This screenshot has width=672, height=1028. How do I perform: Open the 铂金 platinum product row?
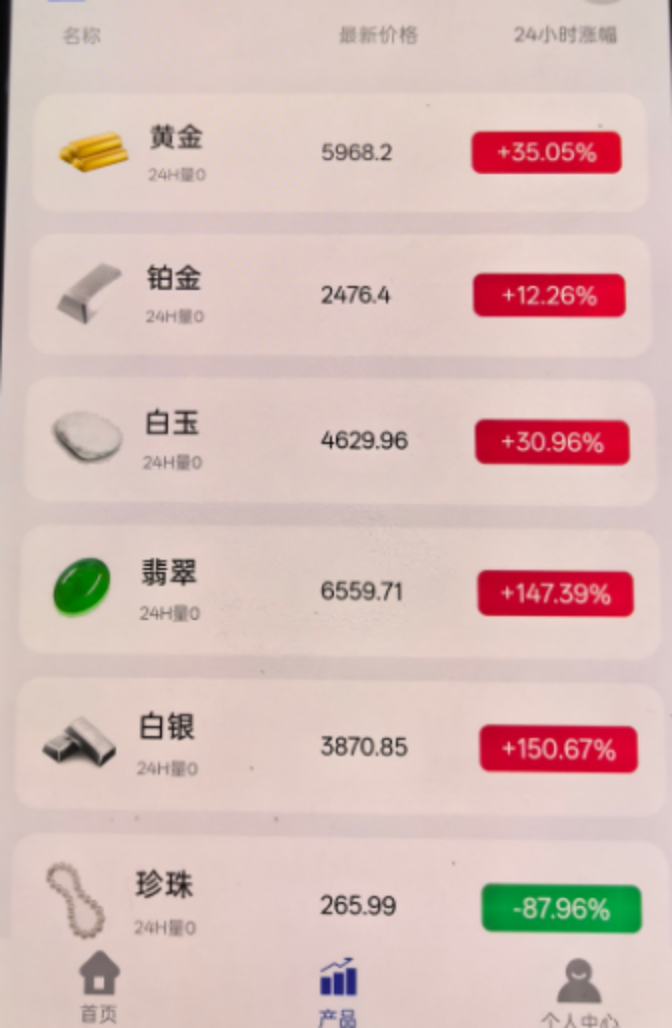tap(339, 295)
